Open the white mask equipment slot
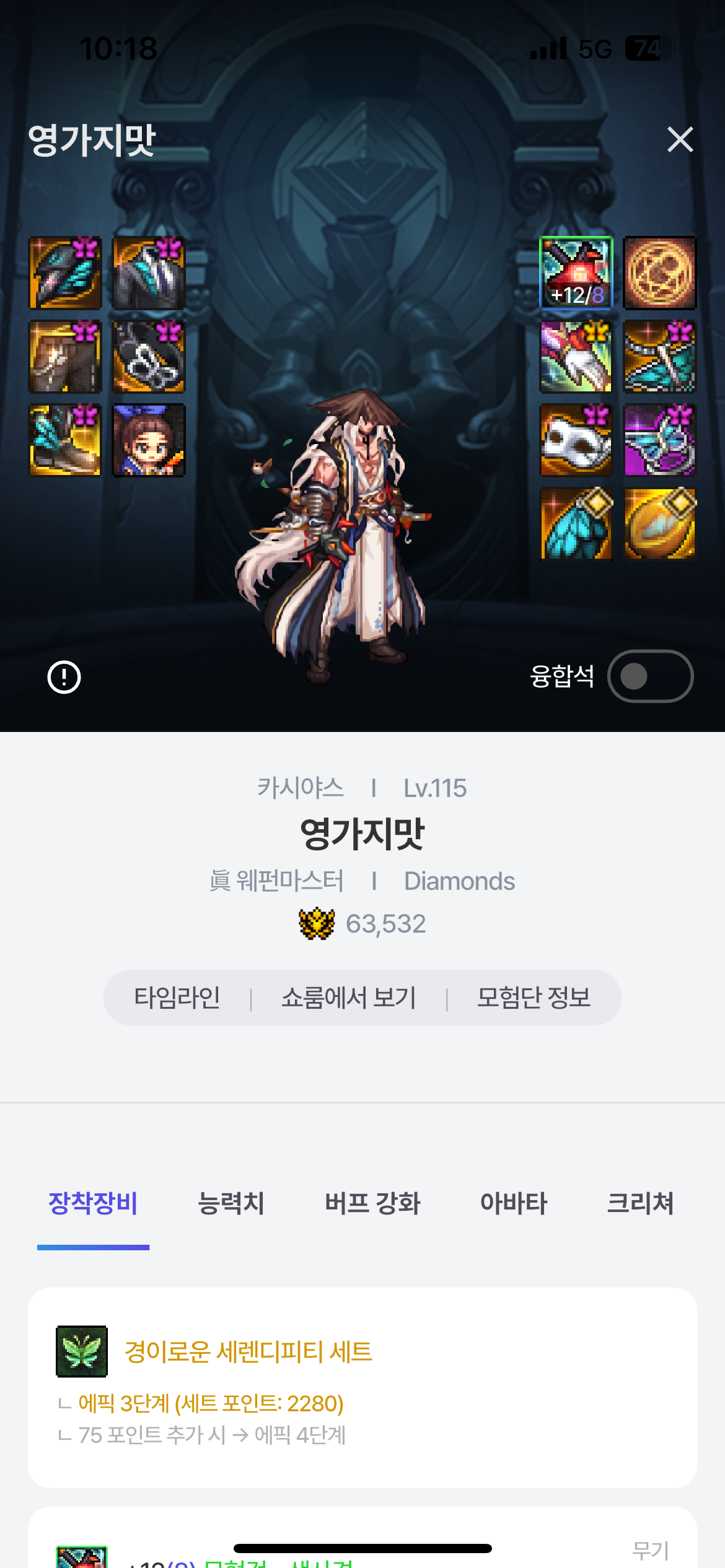Viewport: 725px width, 1568px height. (x=576, y=440)
